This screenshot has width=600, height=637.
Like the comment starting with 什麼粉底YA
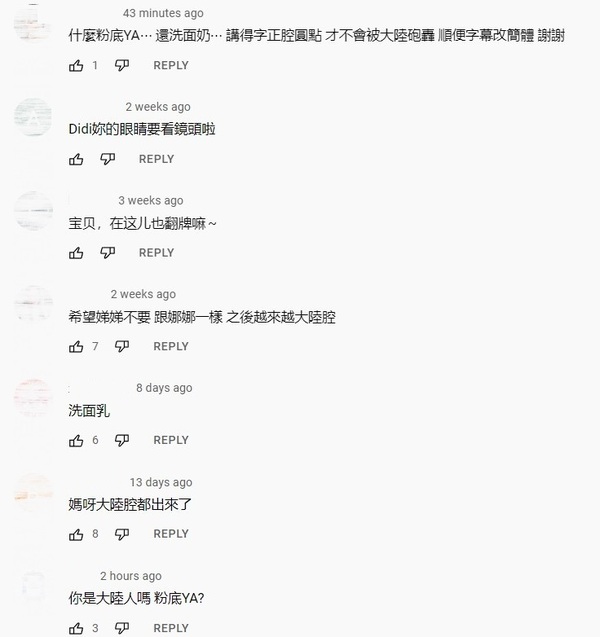(x=76, y=66)
